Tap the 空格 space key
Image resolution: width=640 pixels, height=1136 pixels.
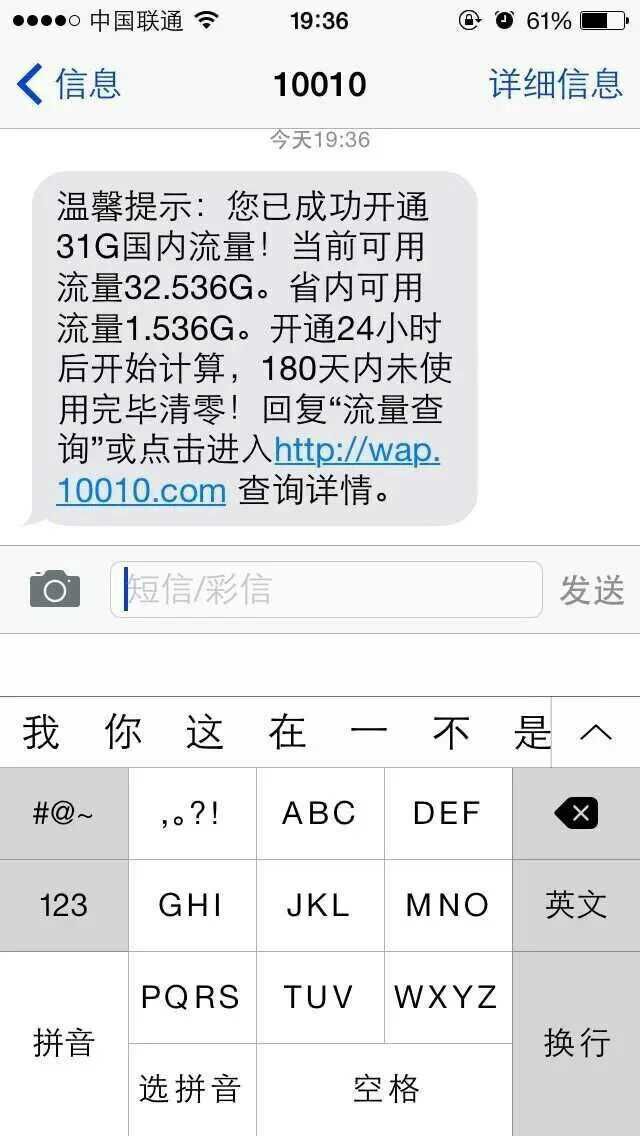point(385,1090)
